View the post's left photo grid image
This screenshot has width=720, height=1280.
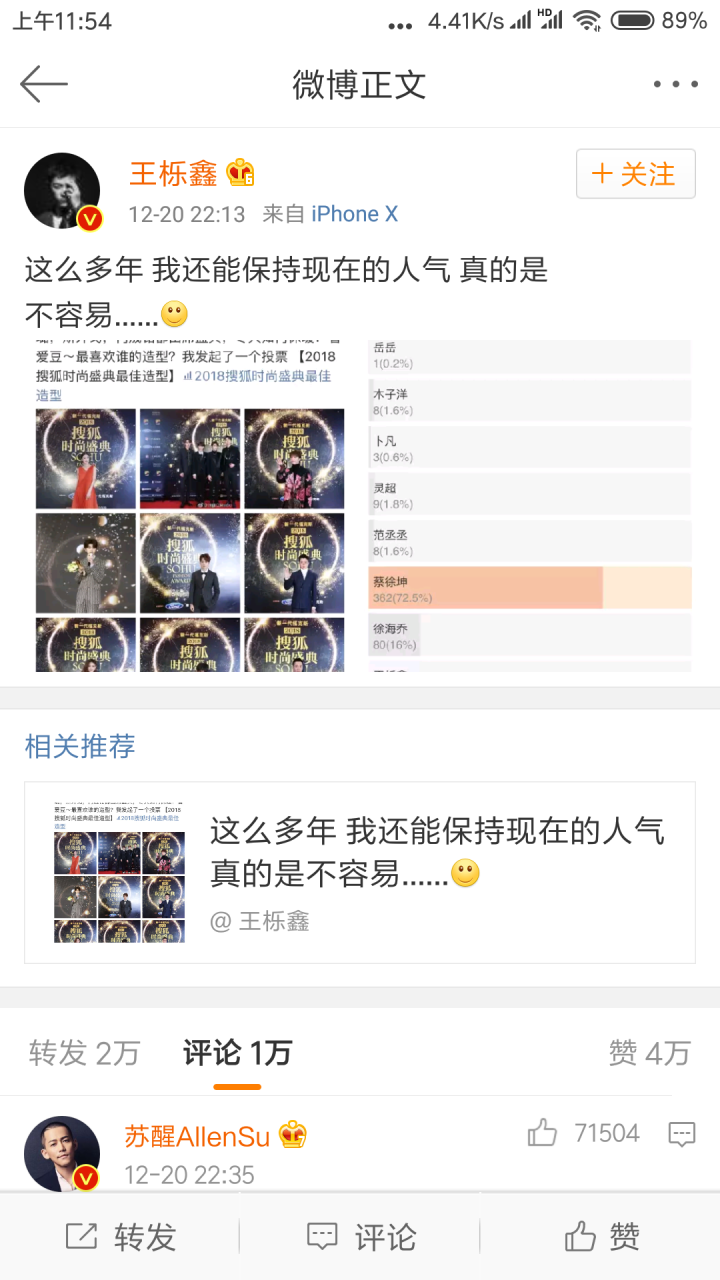tap(189, 506)
